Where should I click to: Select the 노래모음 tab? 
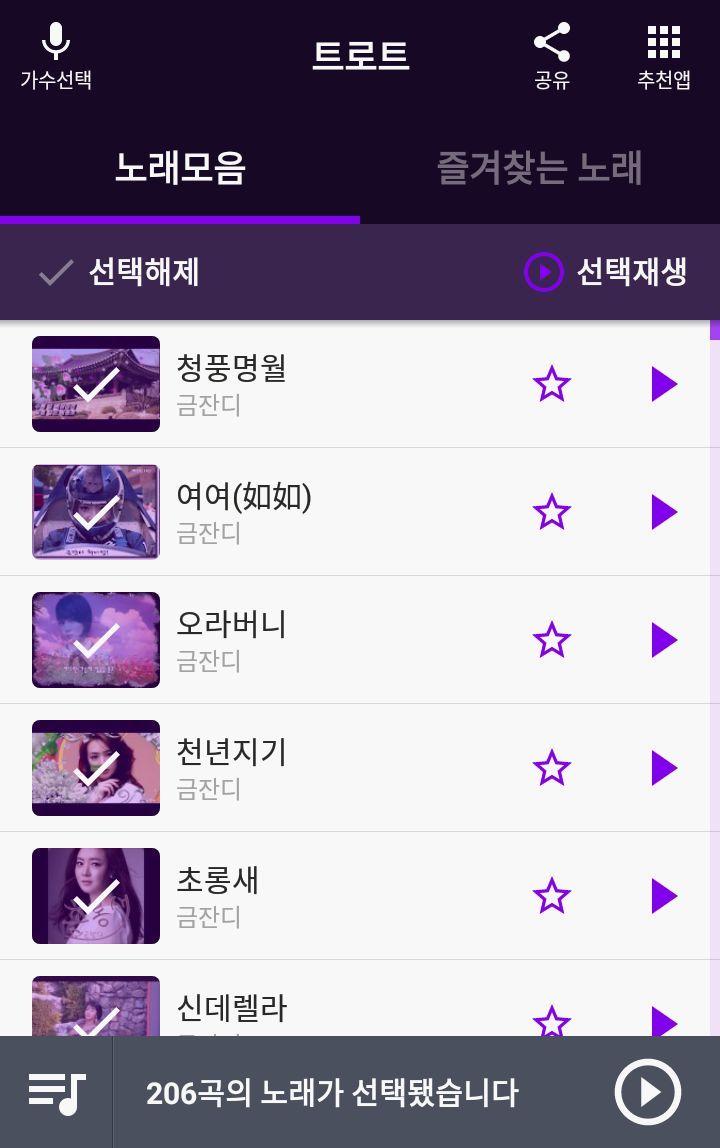tap(179, 170)
